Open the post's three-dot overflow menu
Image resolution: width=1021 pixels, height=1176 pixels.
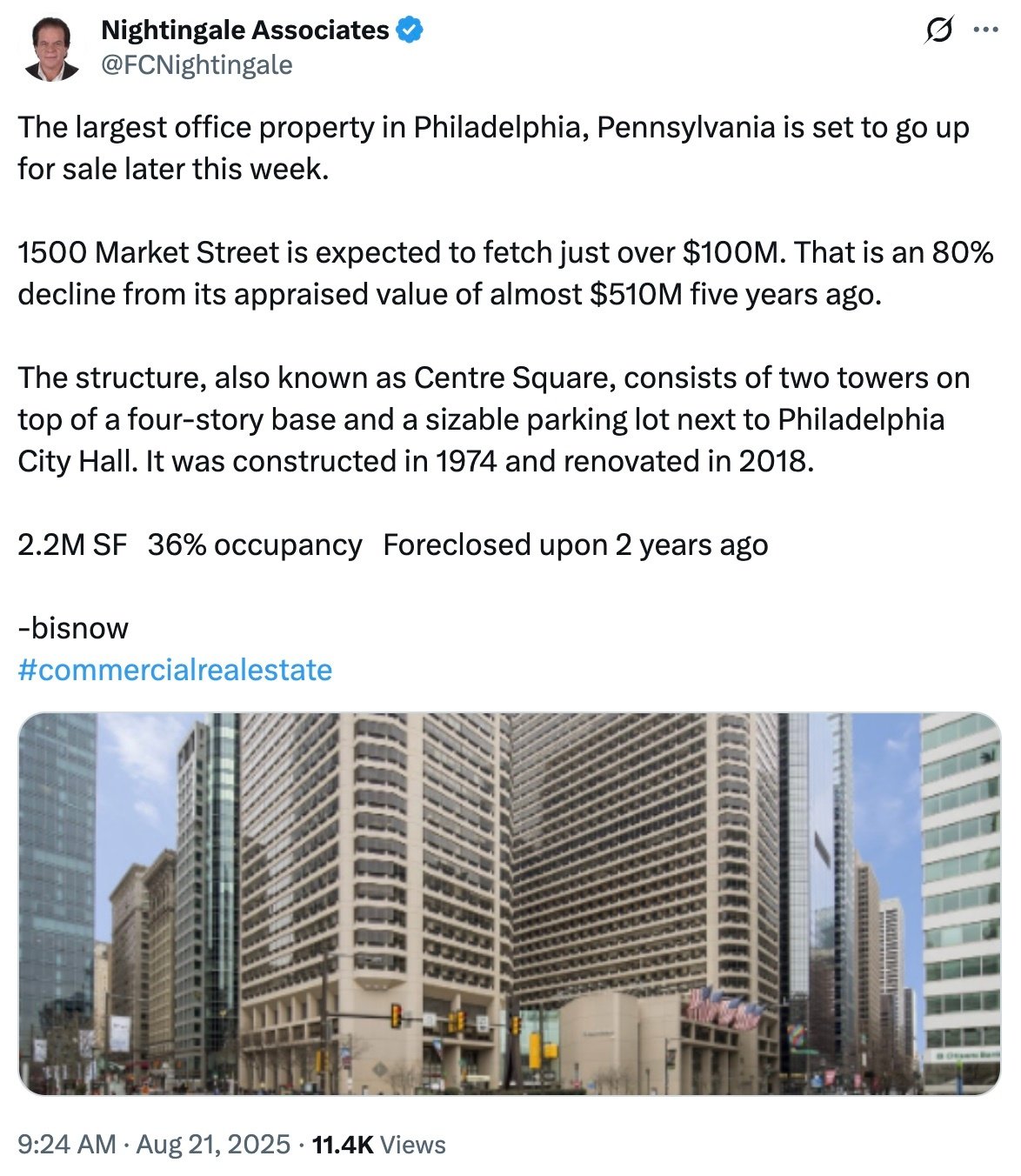pyautogui.click(x=985, y=30)
